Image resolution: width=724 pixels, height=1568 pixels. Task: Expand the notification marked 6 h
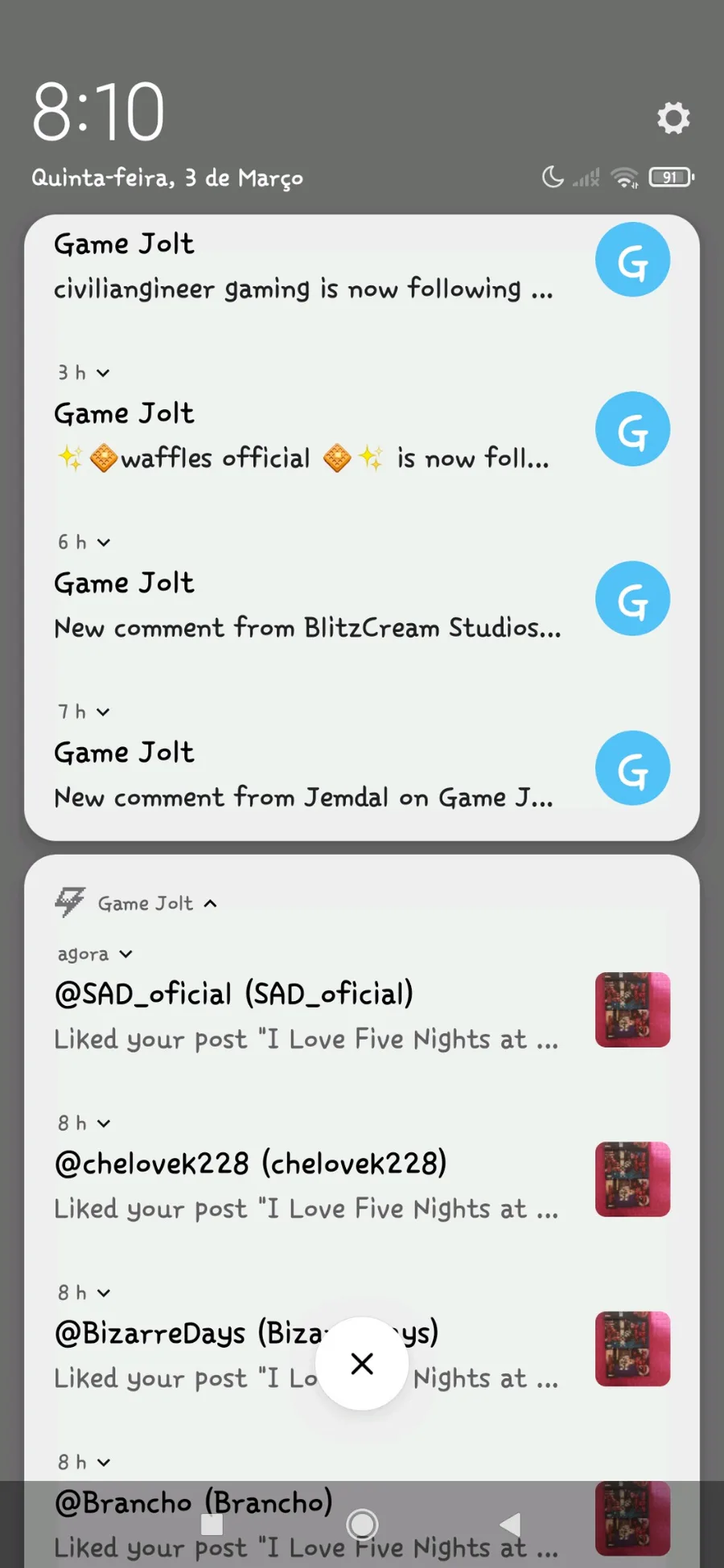pos(103,543)
